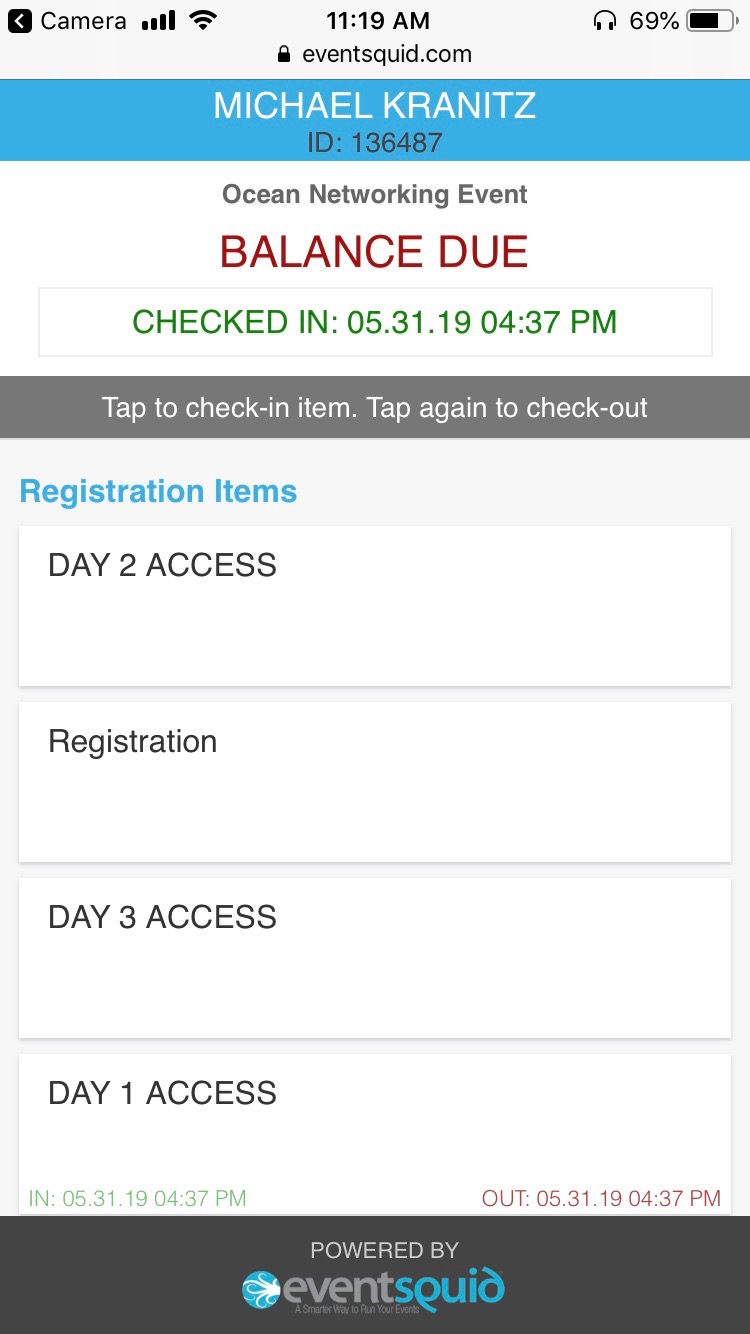Image resolution: width=750 pixels, height=1334 pixels.
Task: Return to the Camera app
Action: 67,21
